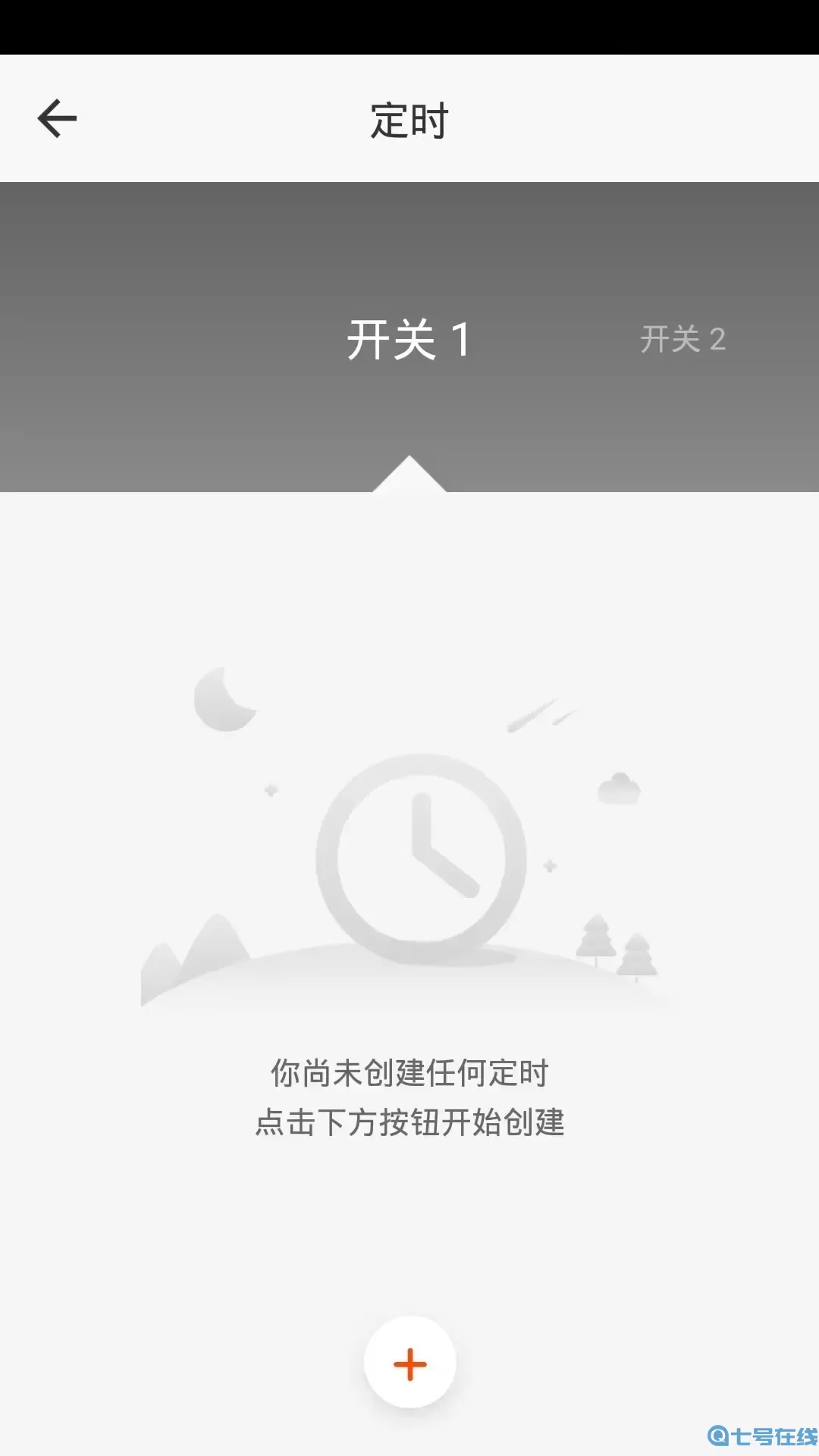Click the 你尚未创建任何定时 message text
This screenshot has height=1456, width=819.
[x=409, y=1072]
